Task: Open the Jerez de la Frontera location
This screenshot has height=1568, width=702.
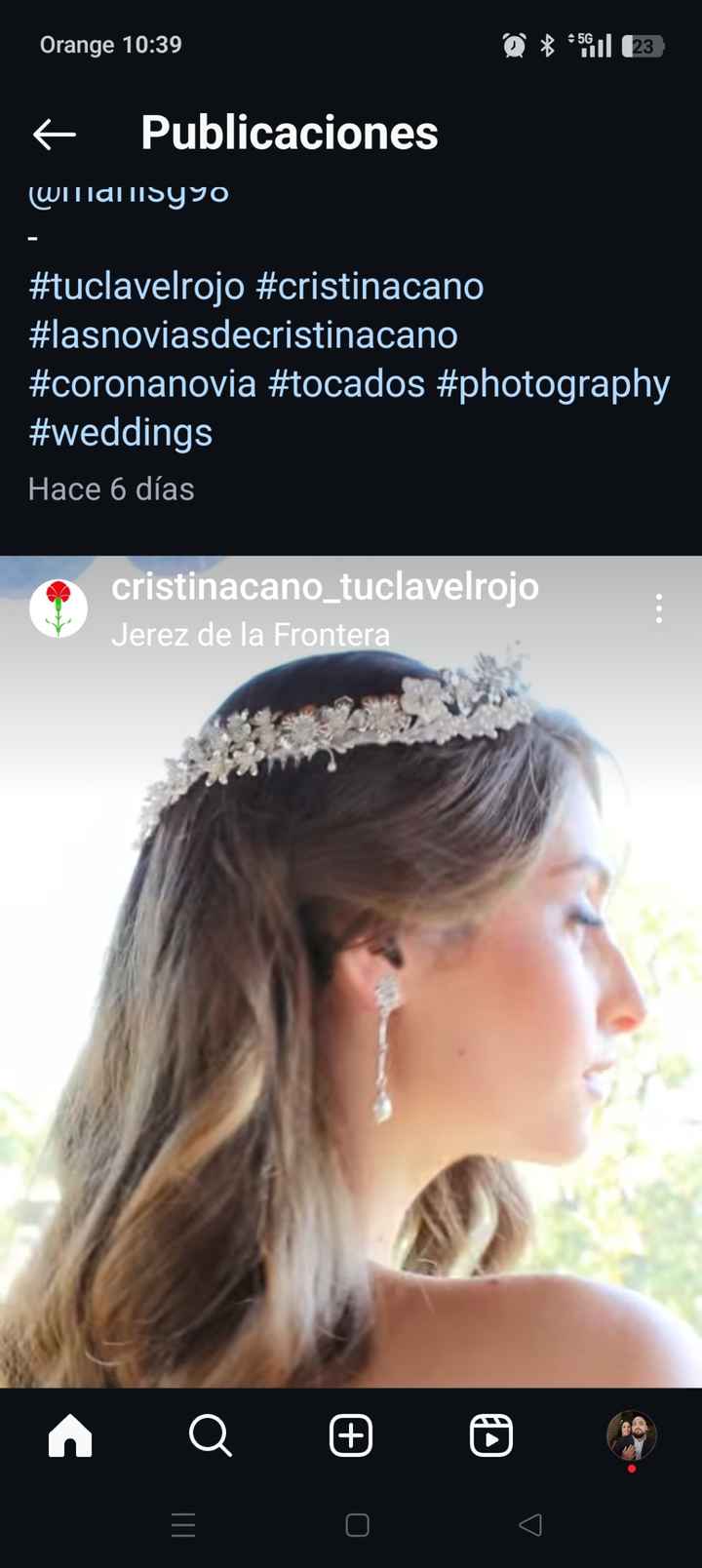Action: (251, 634)
